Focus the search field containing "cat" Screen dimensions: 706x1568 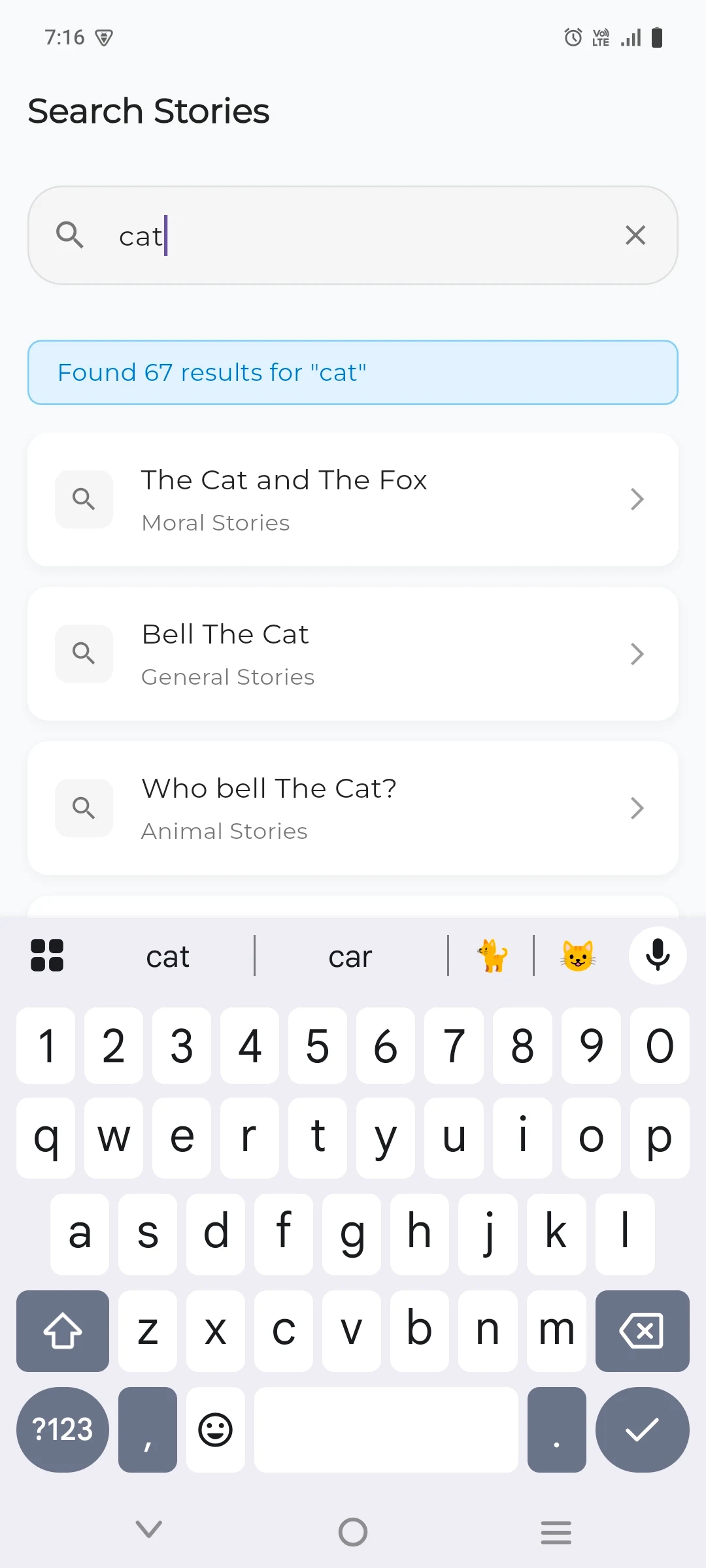353,235
